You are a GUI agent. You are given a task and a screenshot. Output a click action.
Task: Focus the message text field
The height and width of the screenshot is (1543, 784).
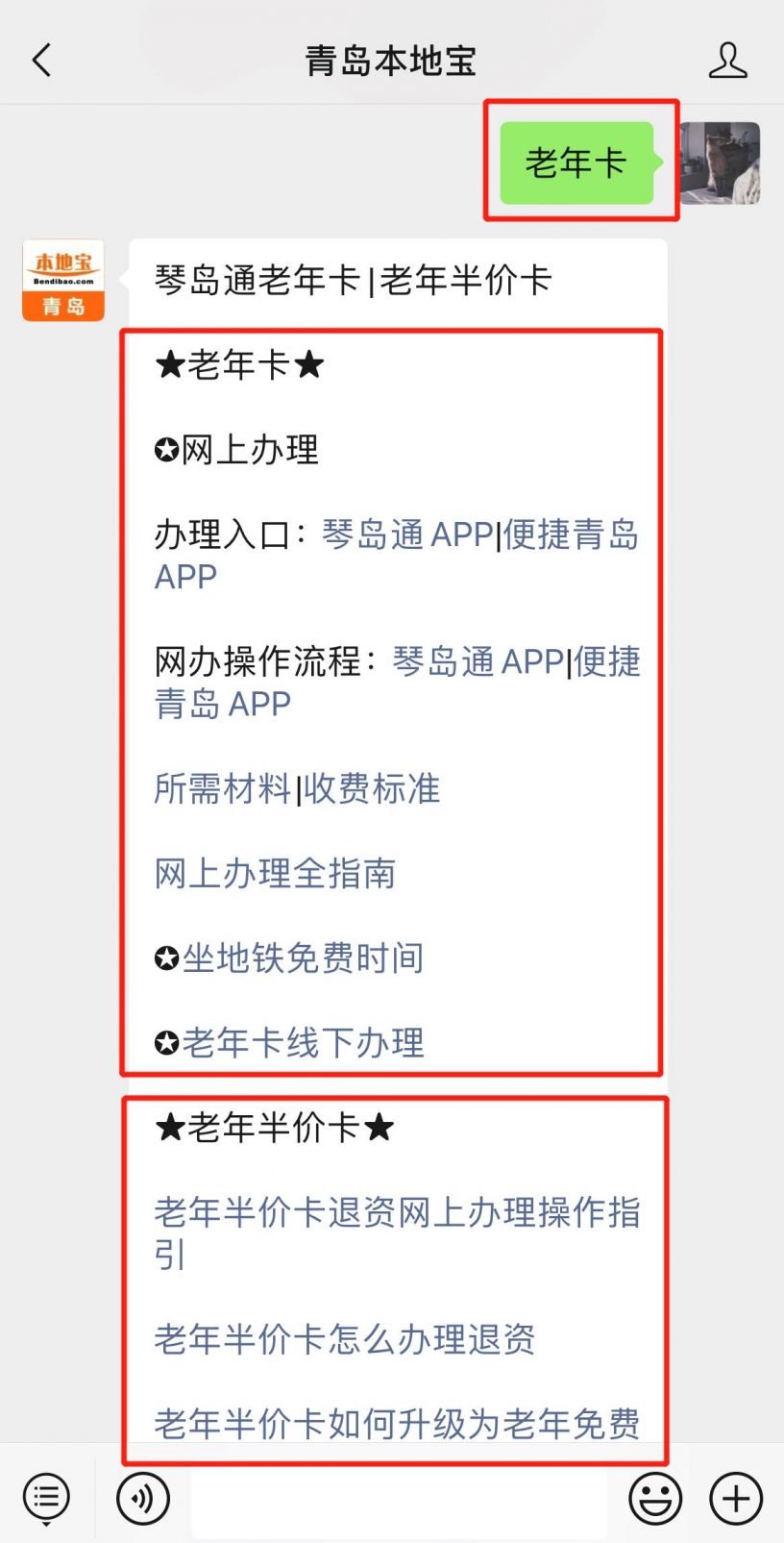399,1498
